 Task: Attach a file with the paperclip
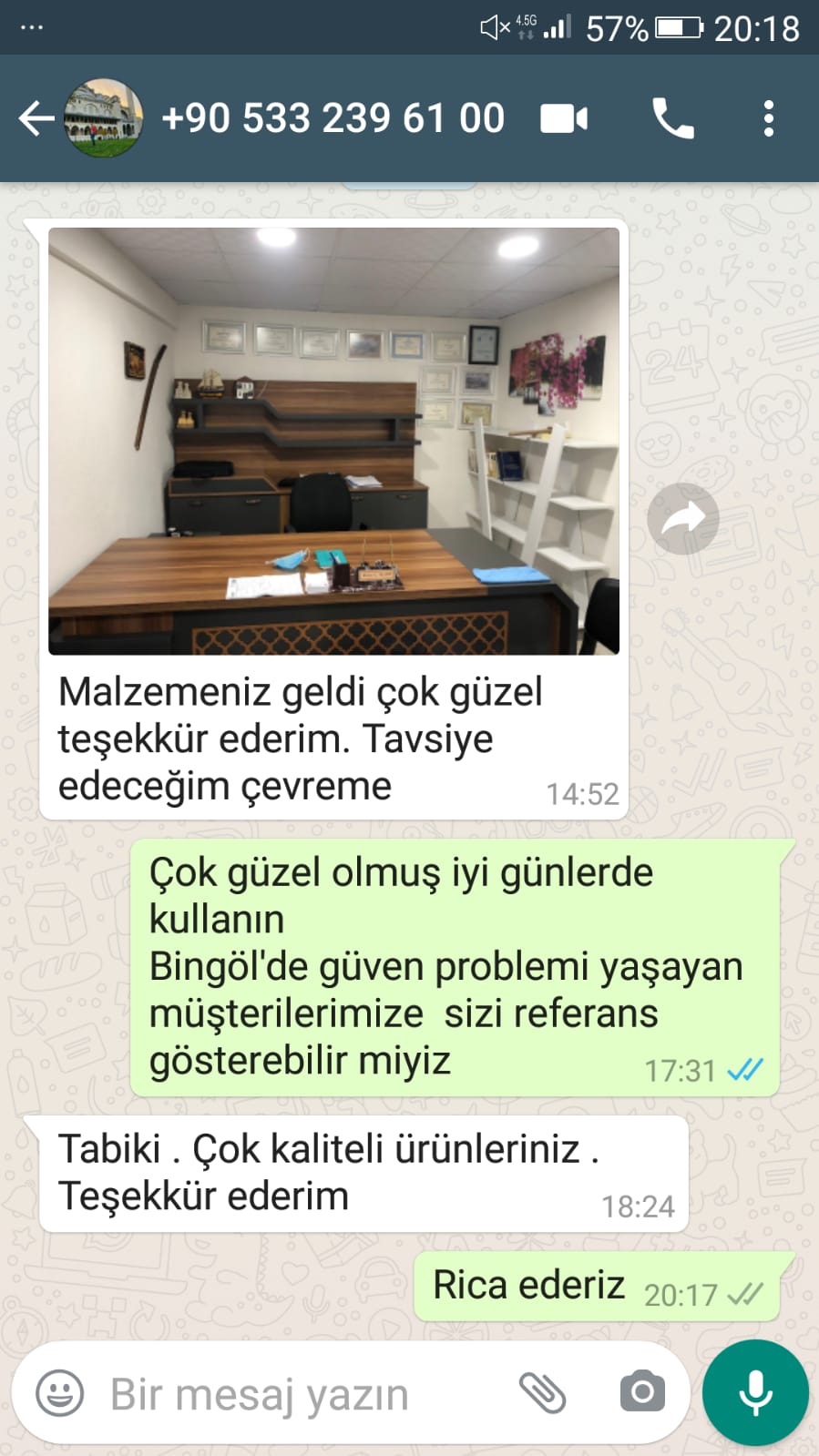click(x=542, y=1393)
